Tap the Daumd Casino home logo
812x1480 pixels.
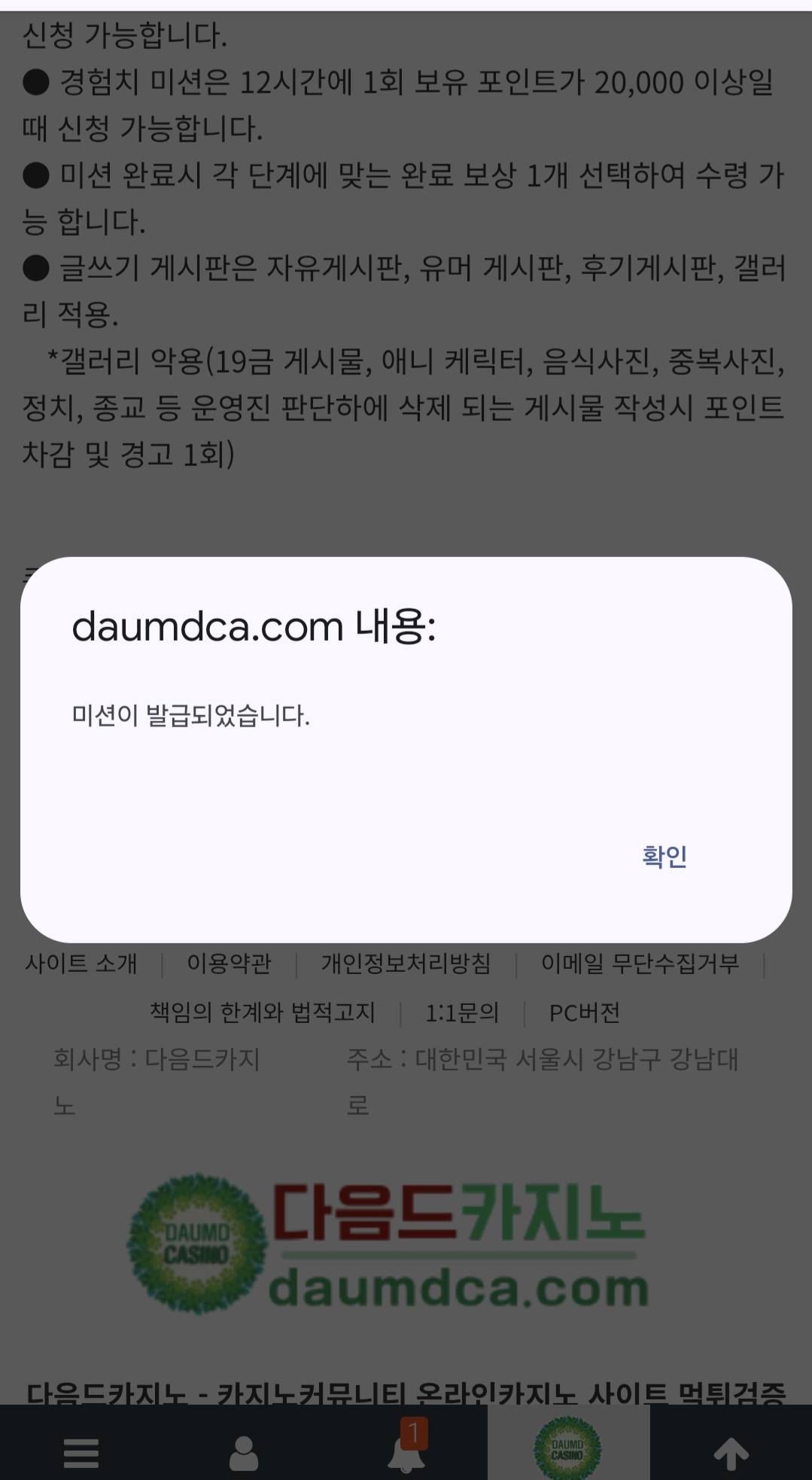[x=567, y=1448]
